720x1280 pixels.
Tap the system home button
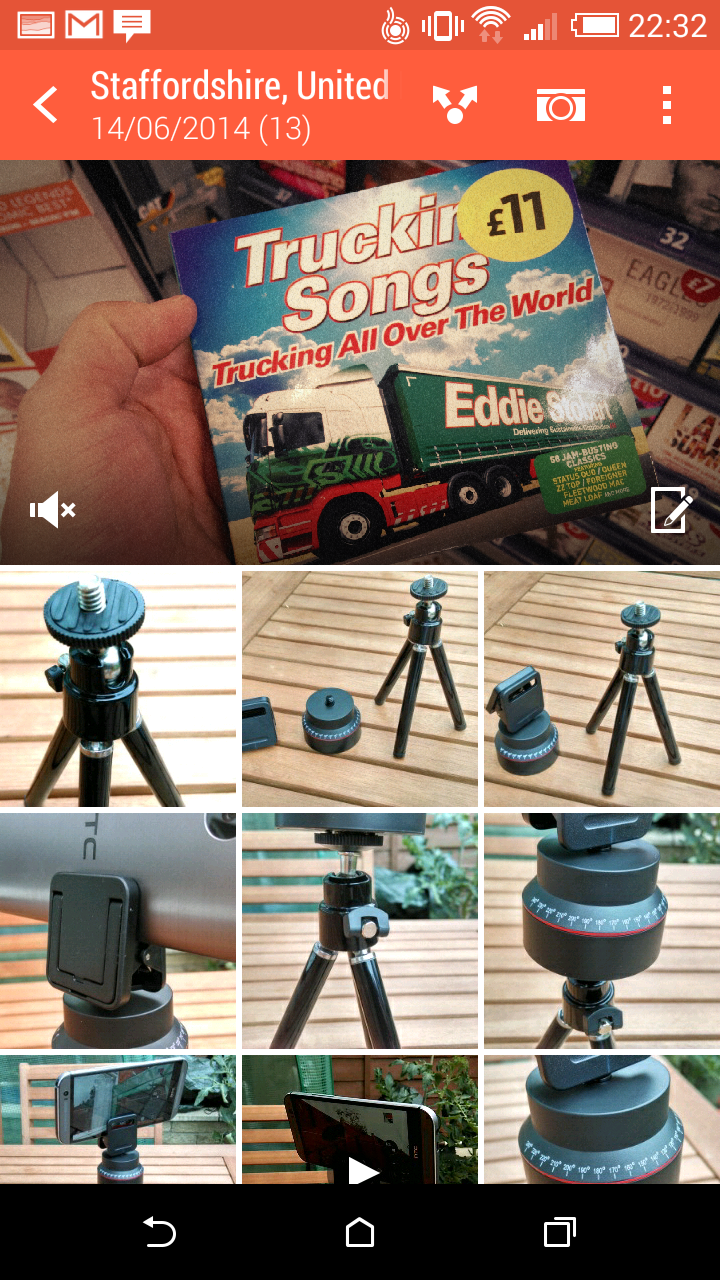pos(360,1233)
